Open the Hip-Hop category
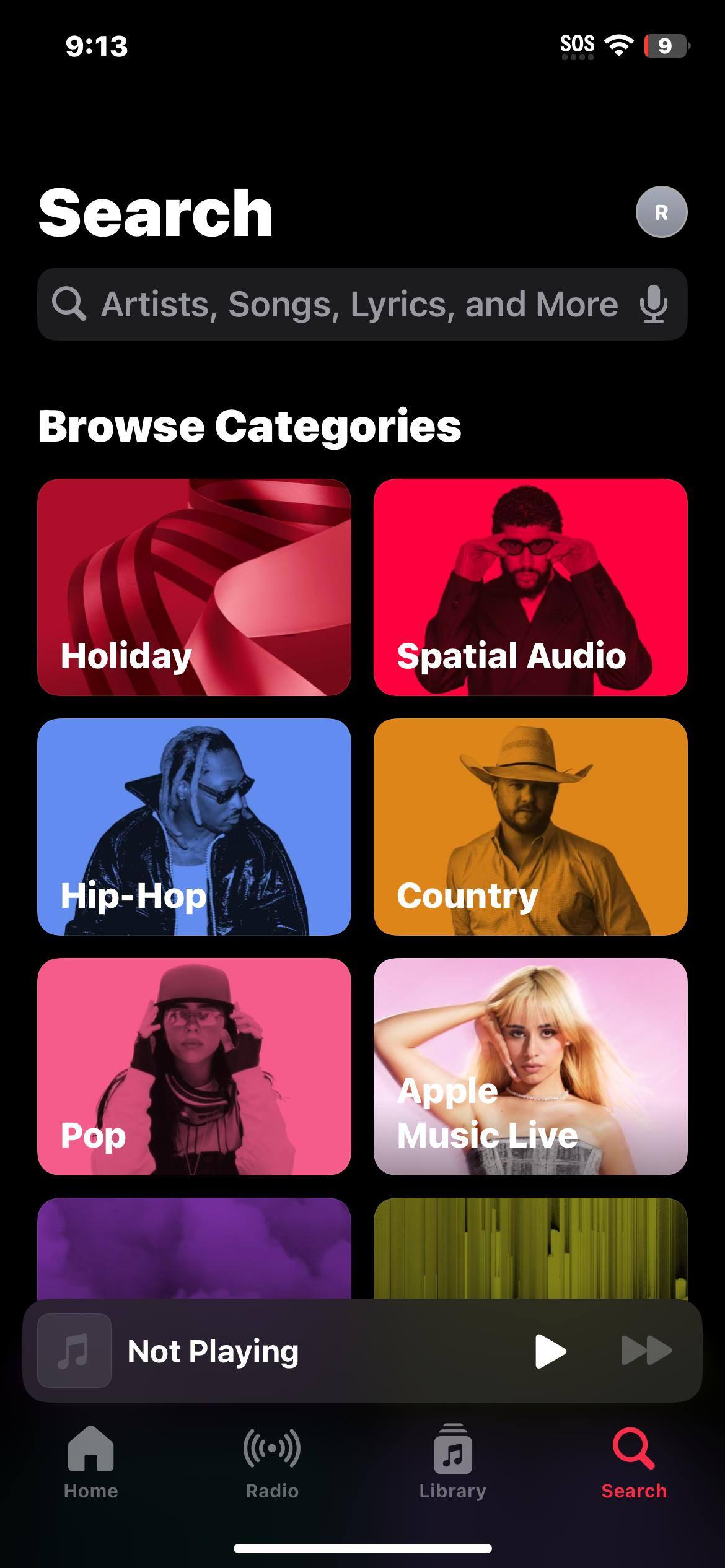725x1568 pixels. coord(194,826)
